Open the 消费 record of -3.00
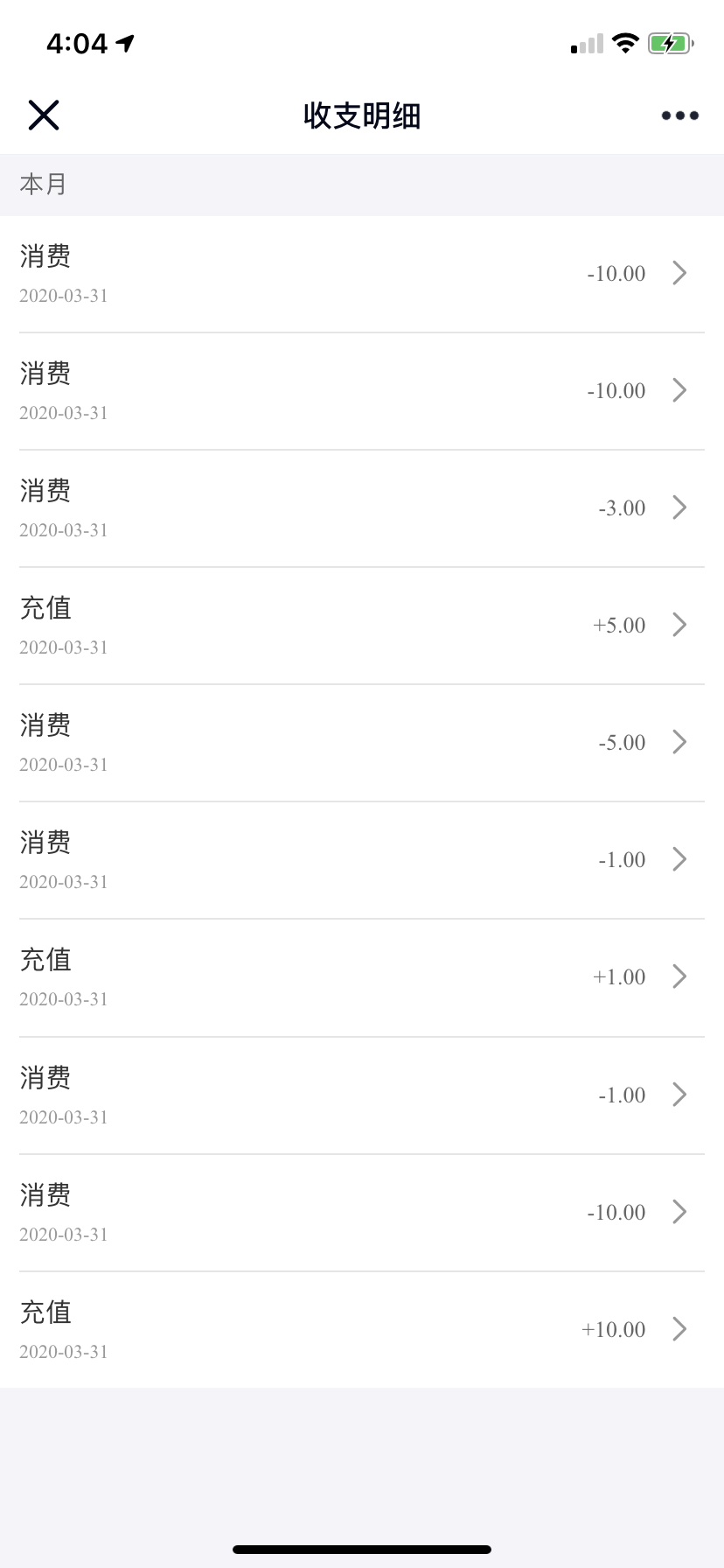The height and width of the screenshot is (1568, 724). [x=362, y=508]
